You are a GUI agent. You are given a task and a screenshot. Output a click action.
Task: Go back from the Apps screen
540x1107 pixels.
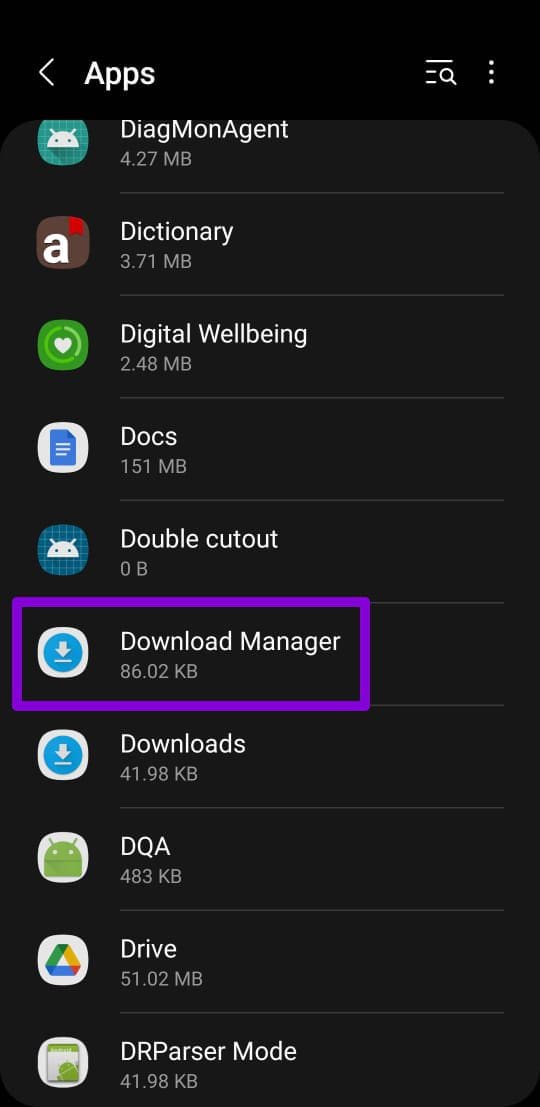(47, 73)
